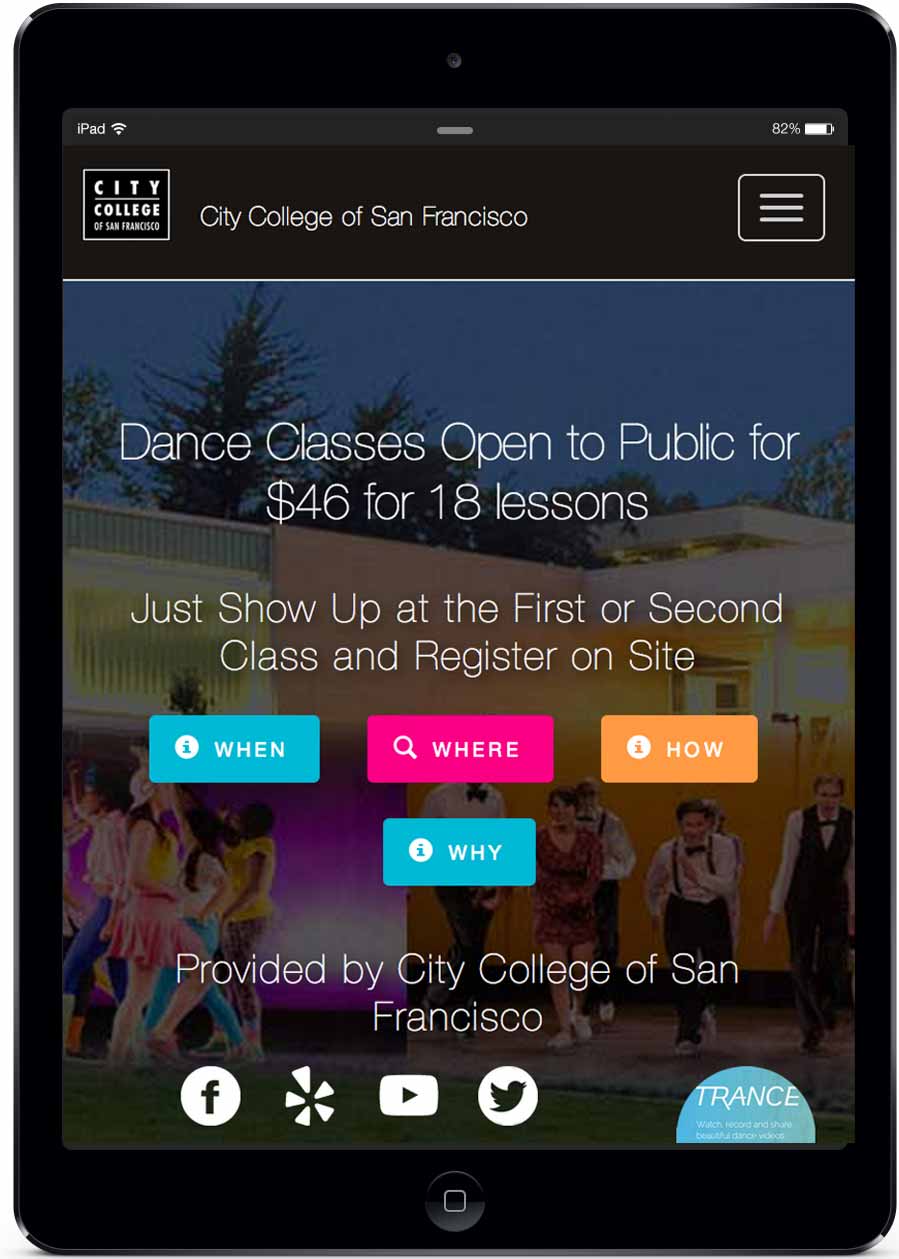Image resolution: width=899 pixels, height=1259 pixels.
Task: Tap the WHEN info button
Action: click(234, 749)
